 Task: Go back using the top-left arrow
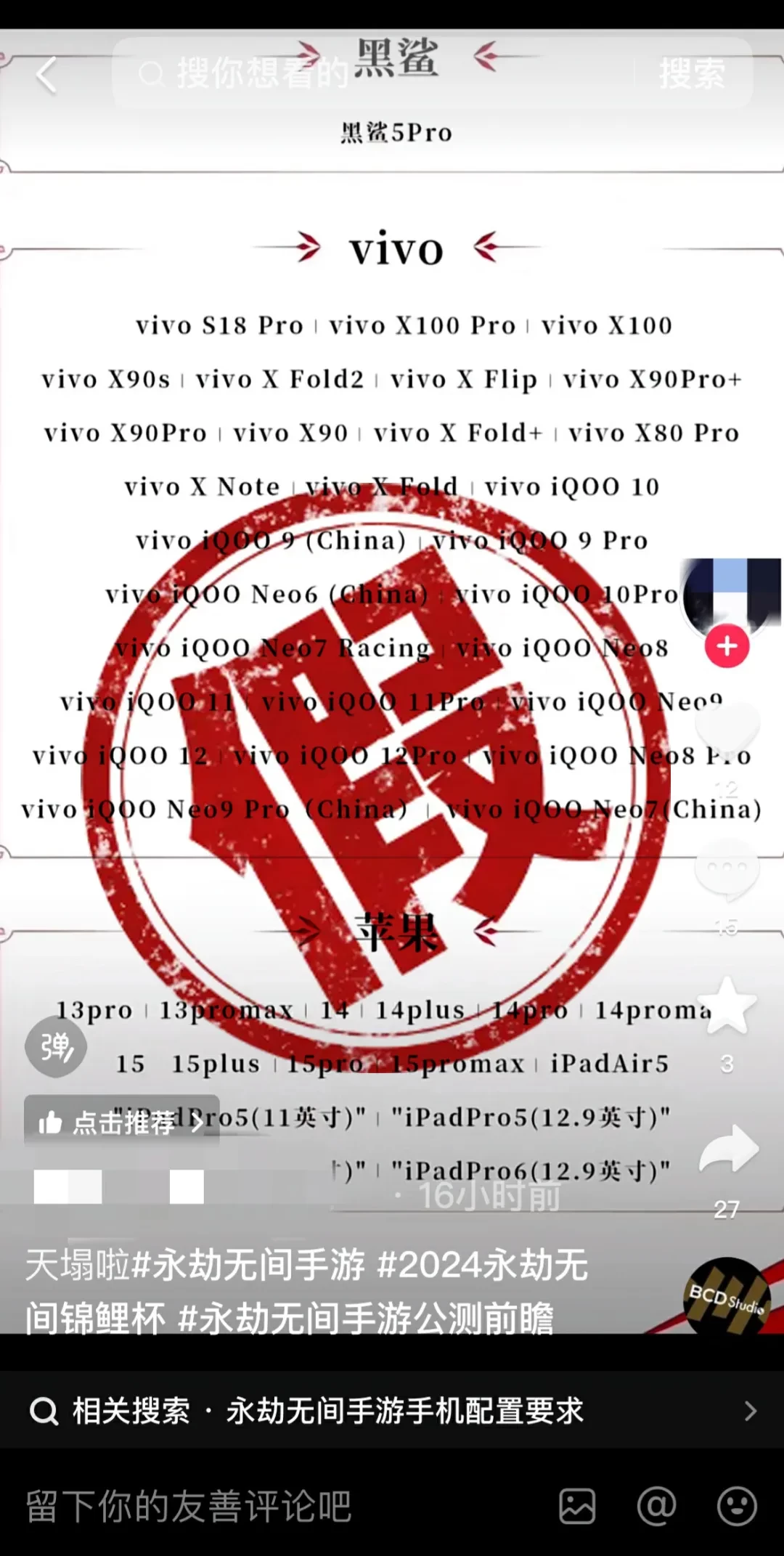tap(46, 75)
